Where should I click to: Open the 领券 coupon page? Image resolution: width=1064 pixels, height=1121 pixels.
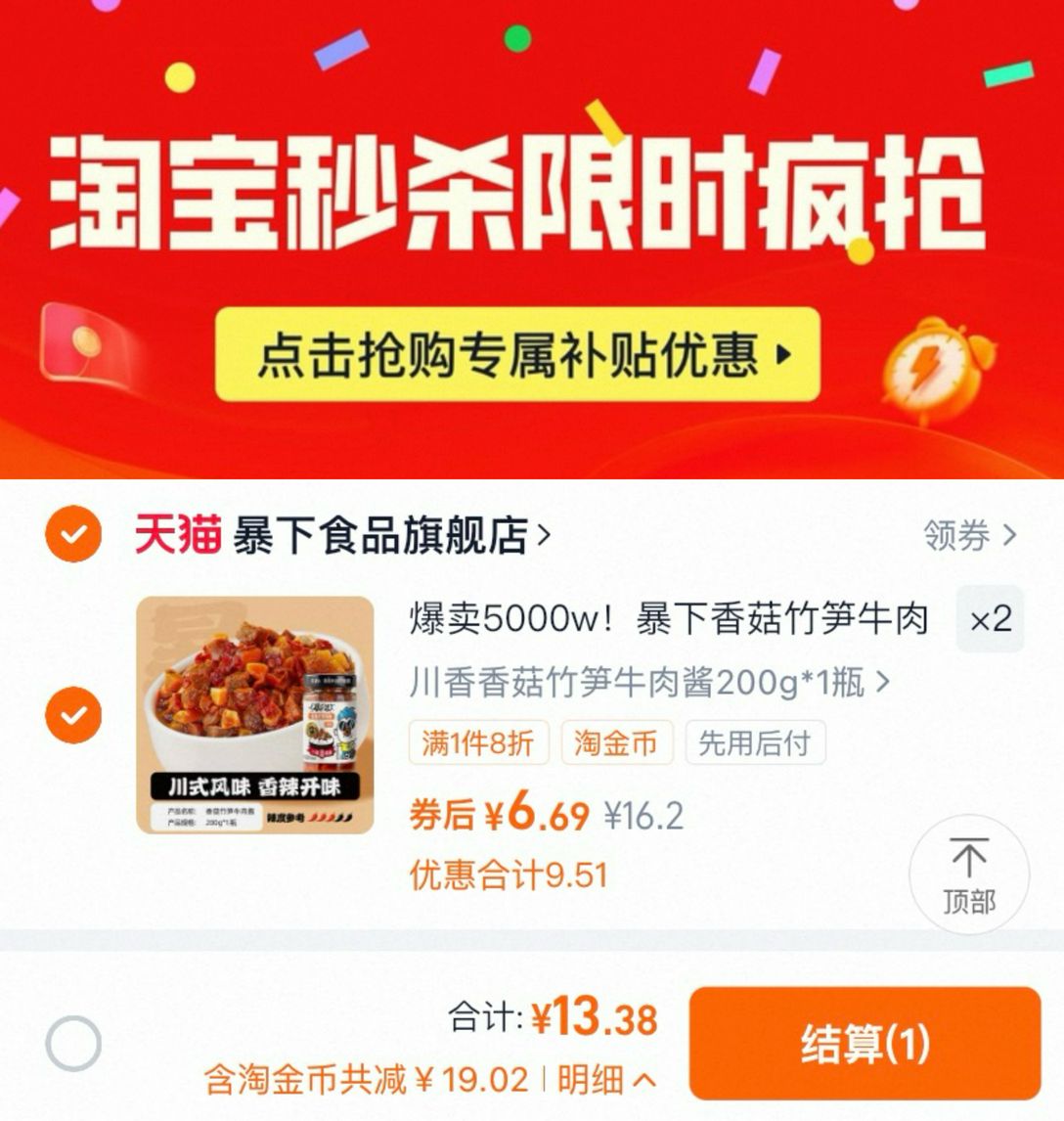coord(963,531)
